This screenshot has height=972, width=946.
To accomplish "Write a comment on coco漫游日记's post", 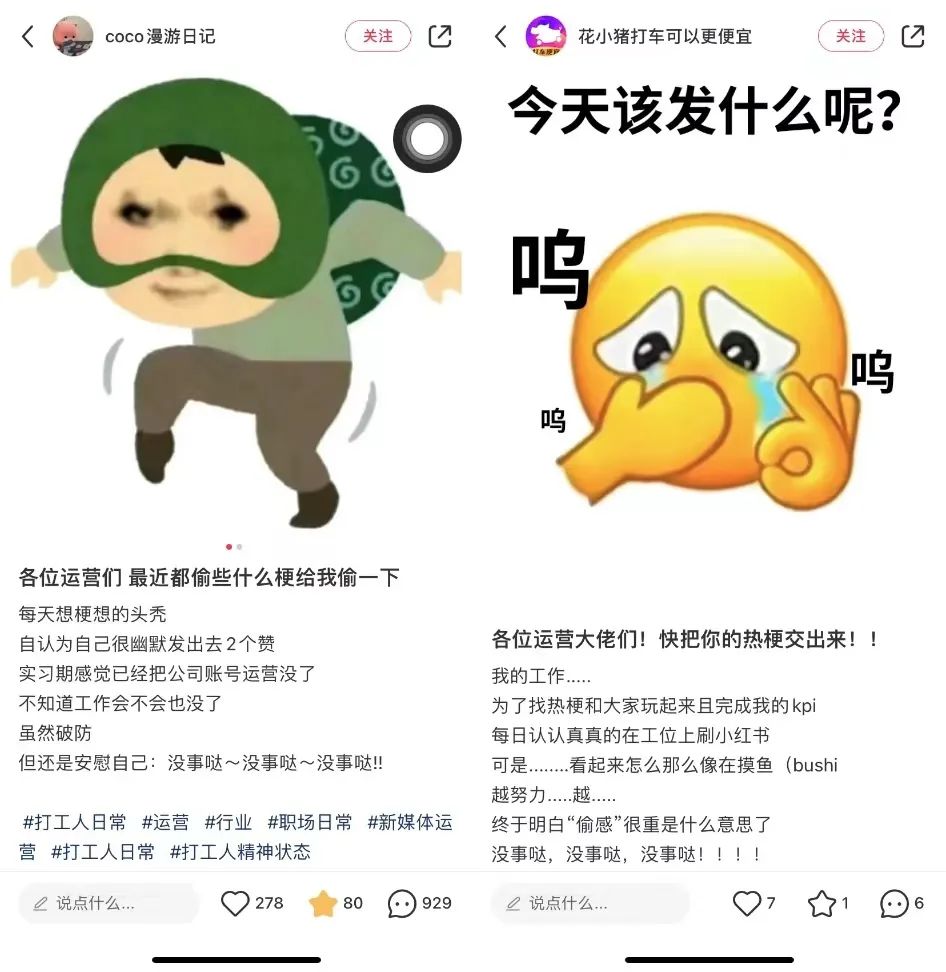I will pyautogui.click(x=108, y=903).
